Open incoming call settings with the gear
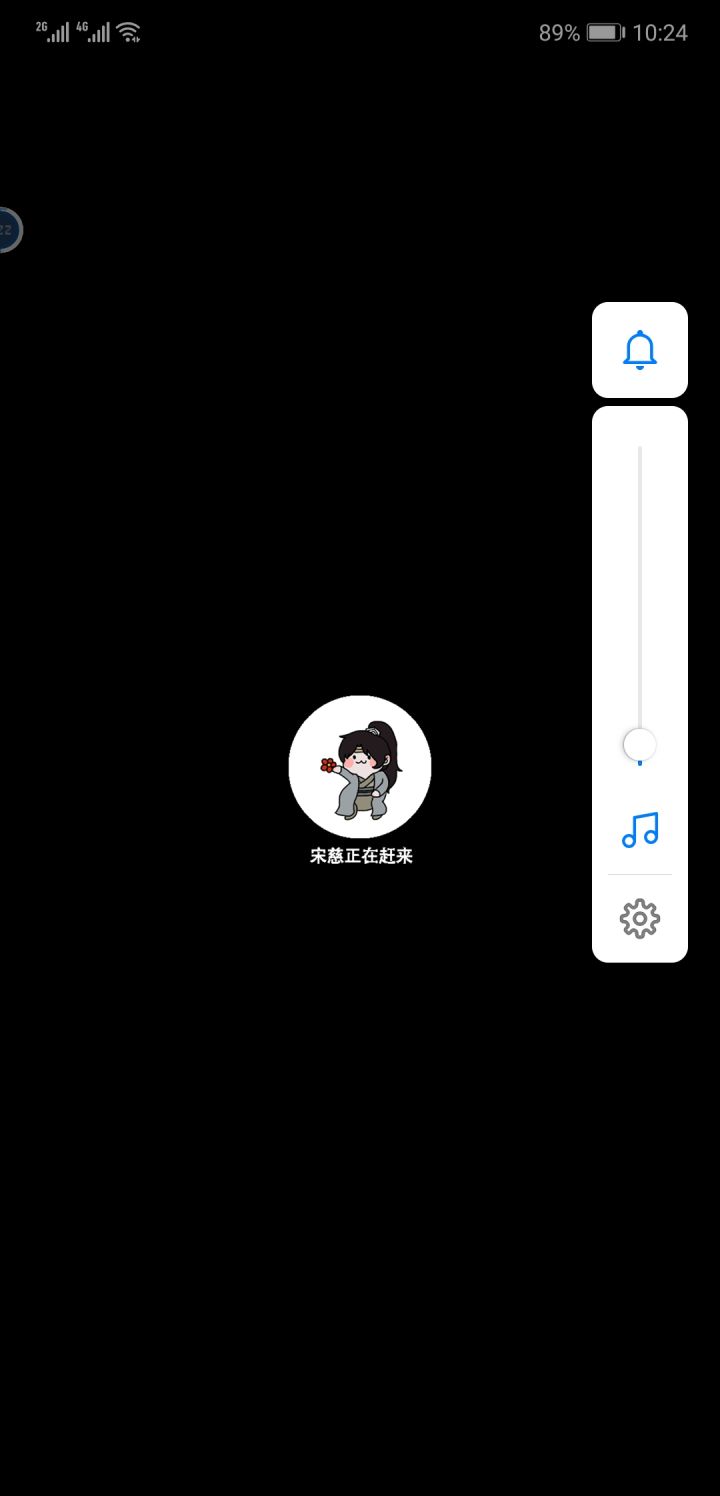The height and width of the screenshot is (1496, 720). 639,917
